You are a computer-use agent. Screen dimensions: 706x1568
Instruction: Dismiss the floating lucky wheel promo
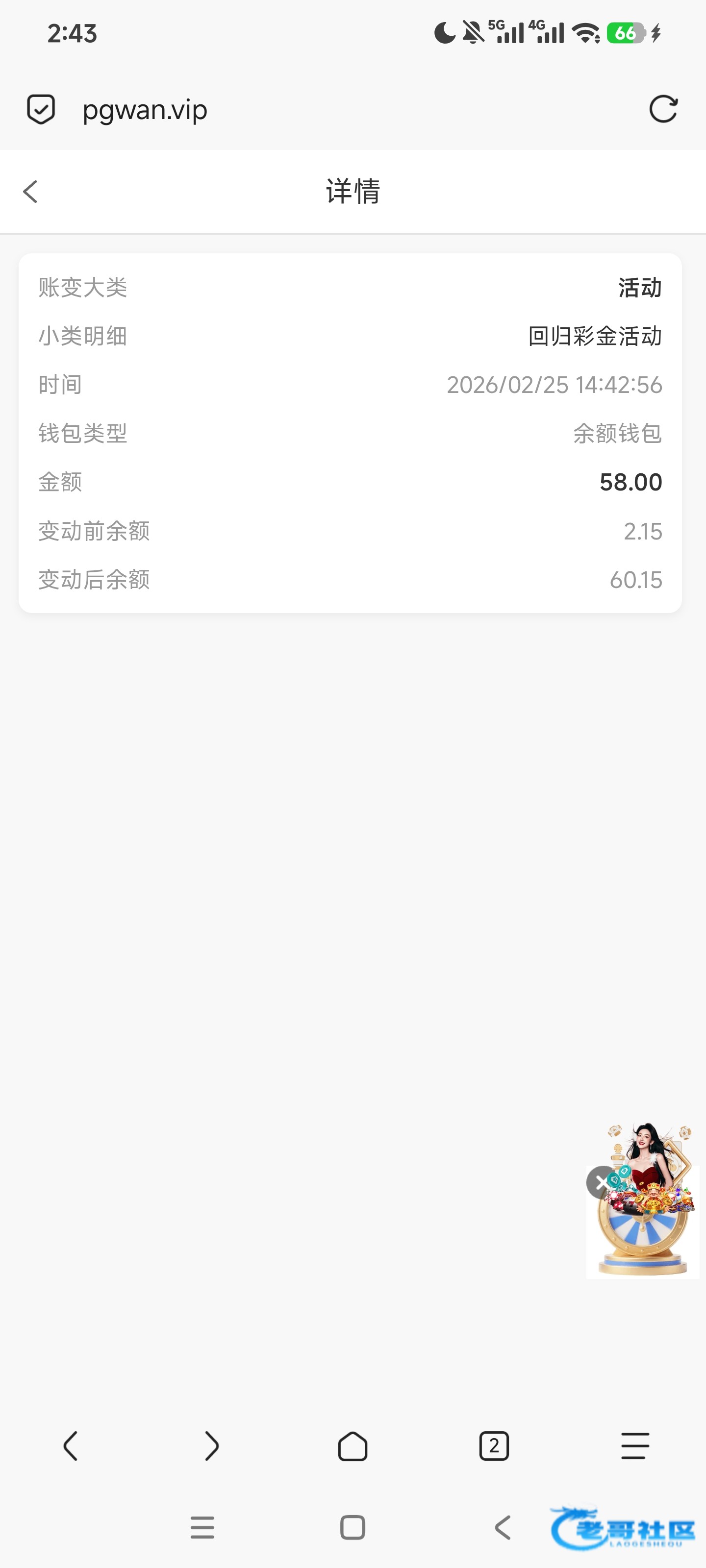pyautogui.click(x=601, y=1182)
